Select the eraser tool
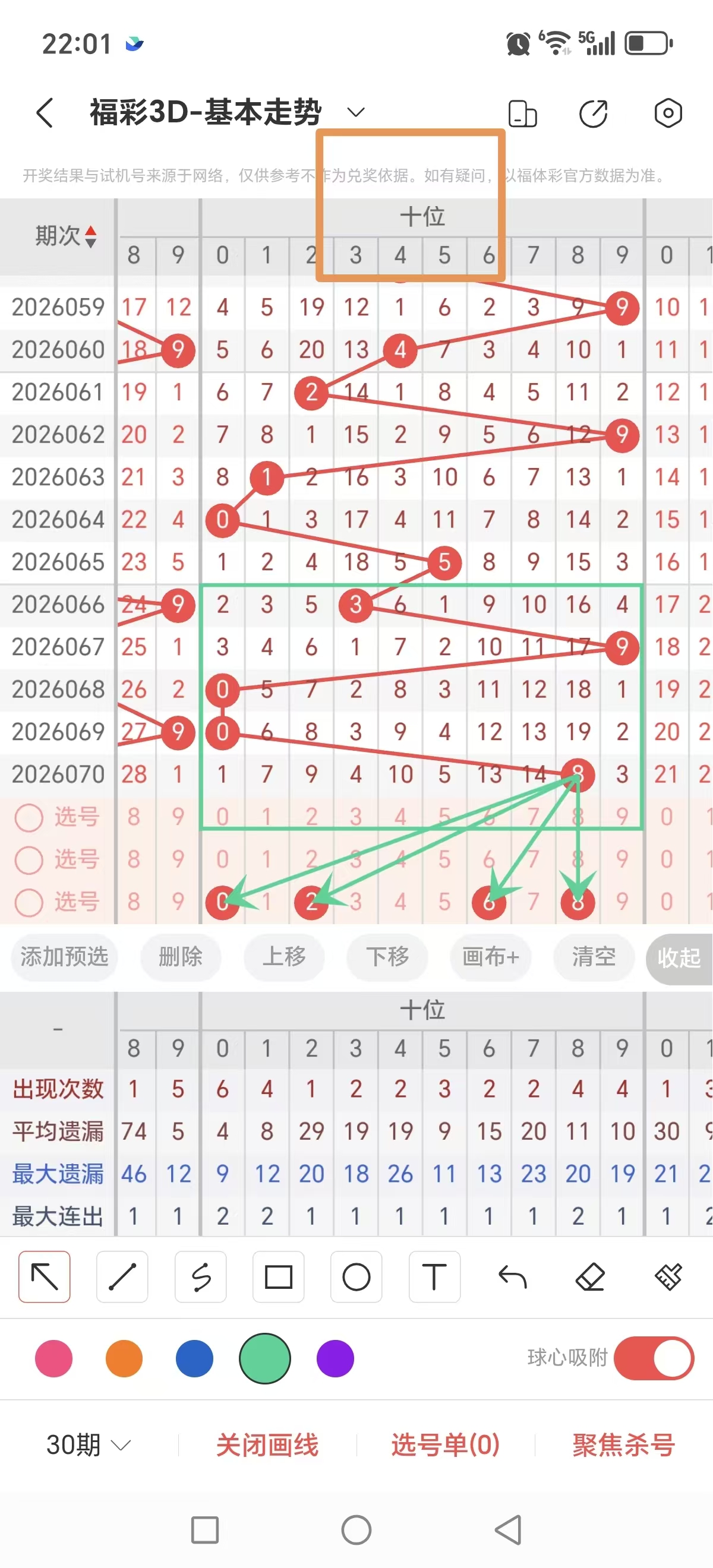The height and width of the screenshot is (1568, 713). coord(590,1277)
